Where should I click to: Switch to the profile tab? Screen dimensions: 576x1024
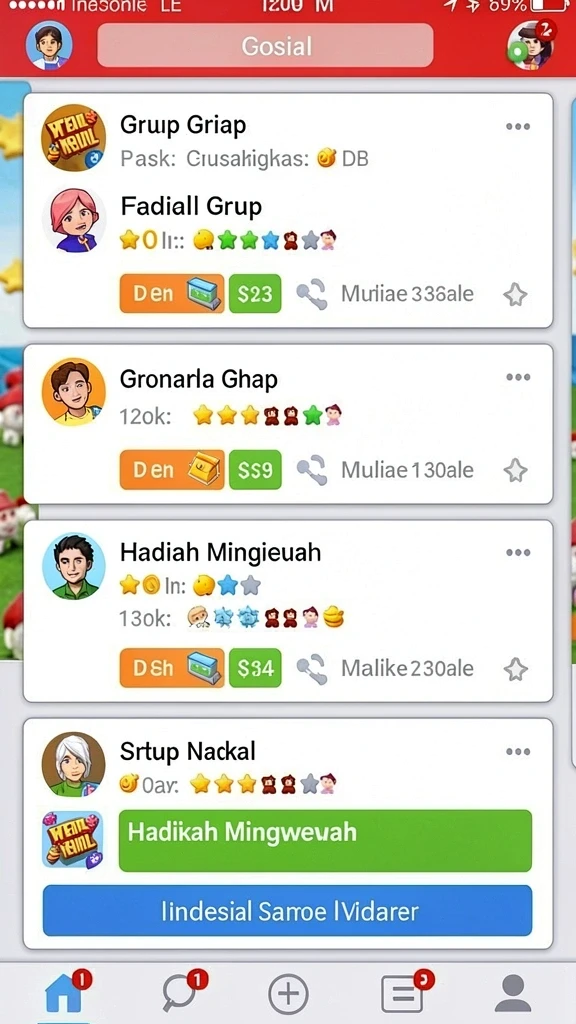[x=513, y=993]
